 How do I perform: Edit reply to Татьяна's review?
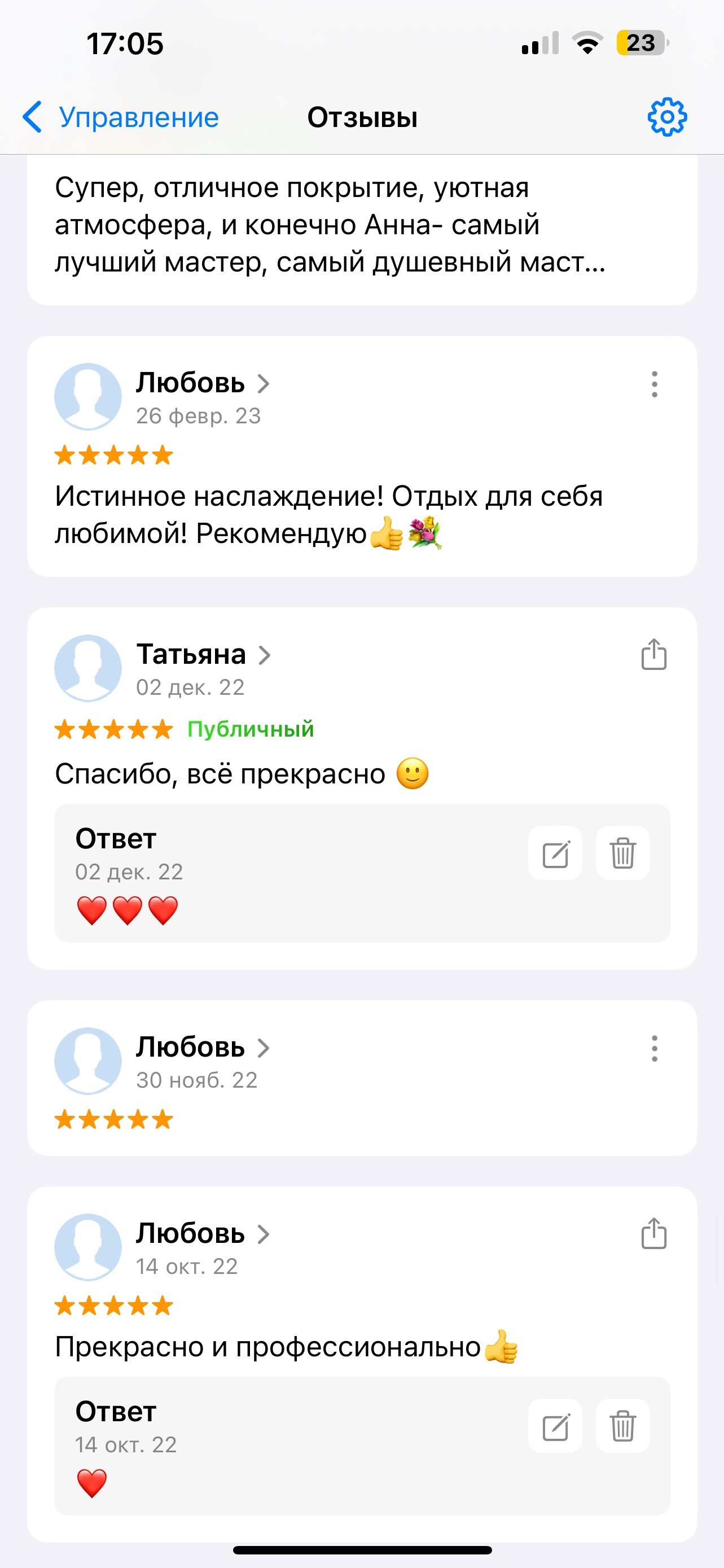[x=555, y=853]
